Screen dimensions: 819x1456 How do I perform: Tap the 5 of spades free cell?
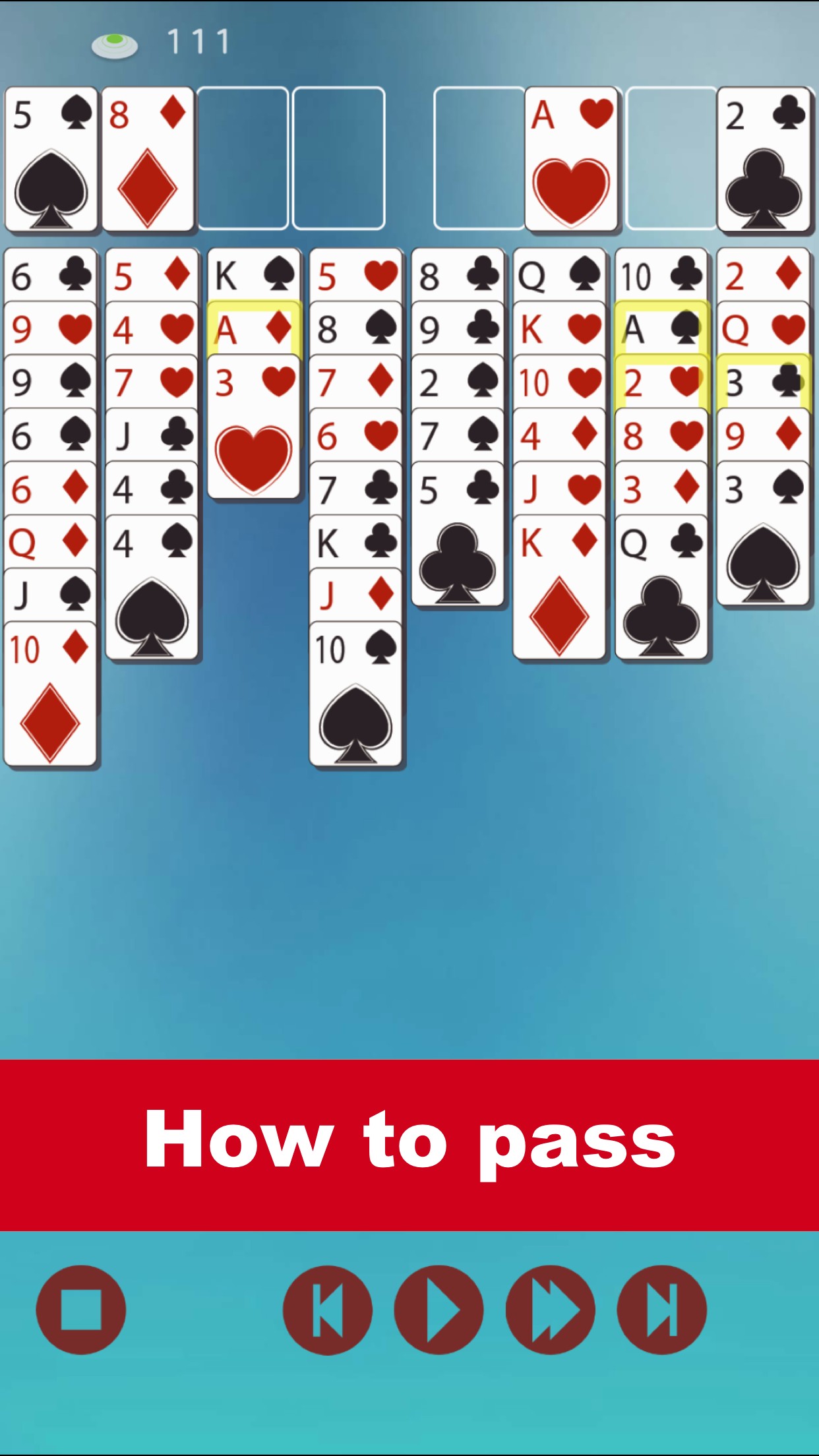(51, 160)
